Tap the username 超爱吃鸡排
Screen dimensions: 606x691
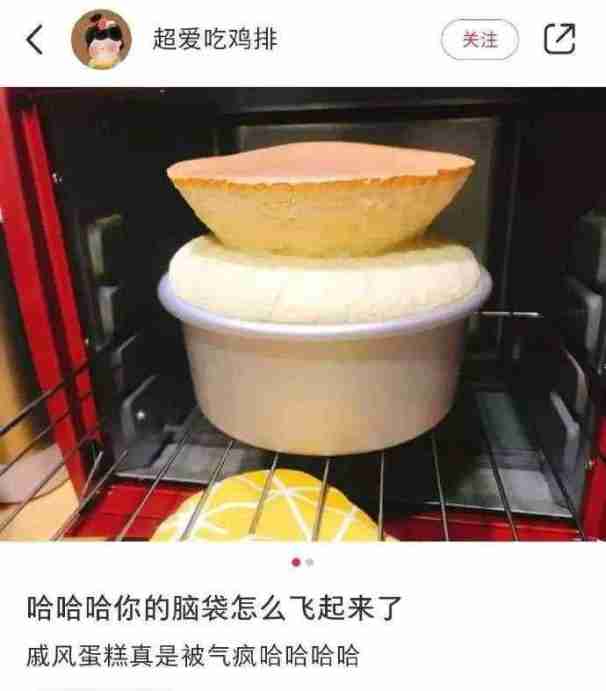pyautogui.click(x=214, y=40)
